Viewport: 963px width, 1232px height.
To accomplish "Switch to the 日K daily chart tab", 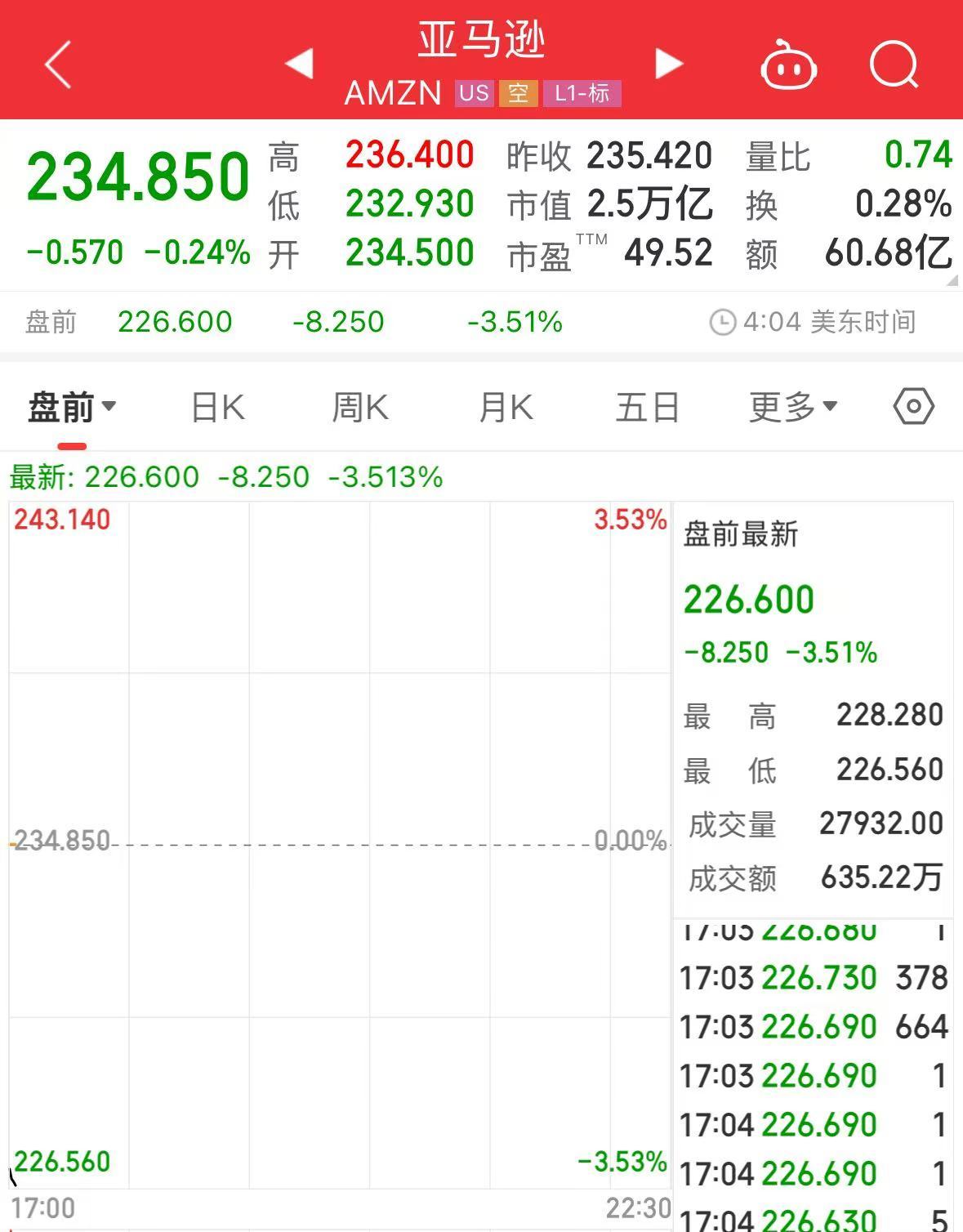I will click(216, 406).
